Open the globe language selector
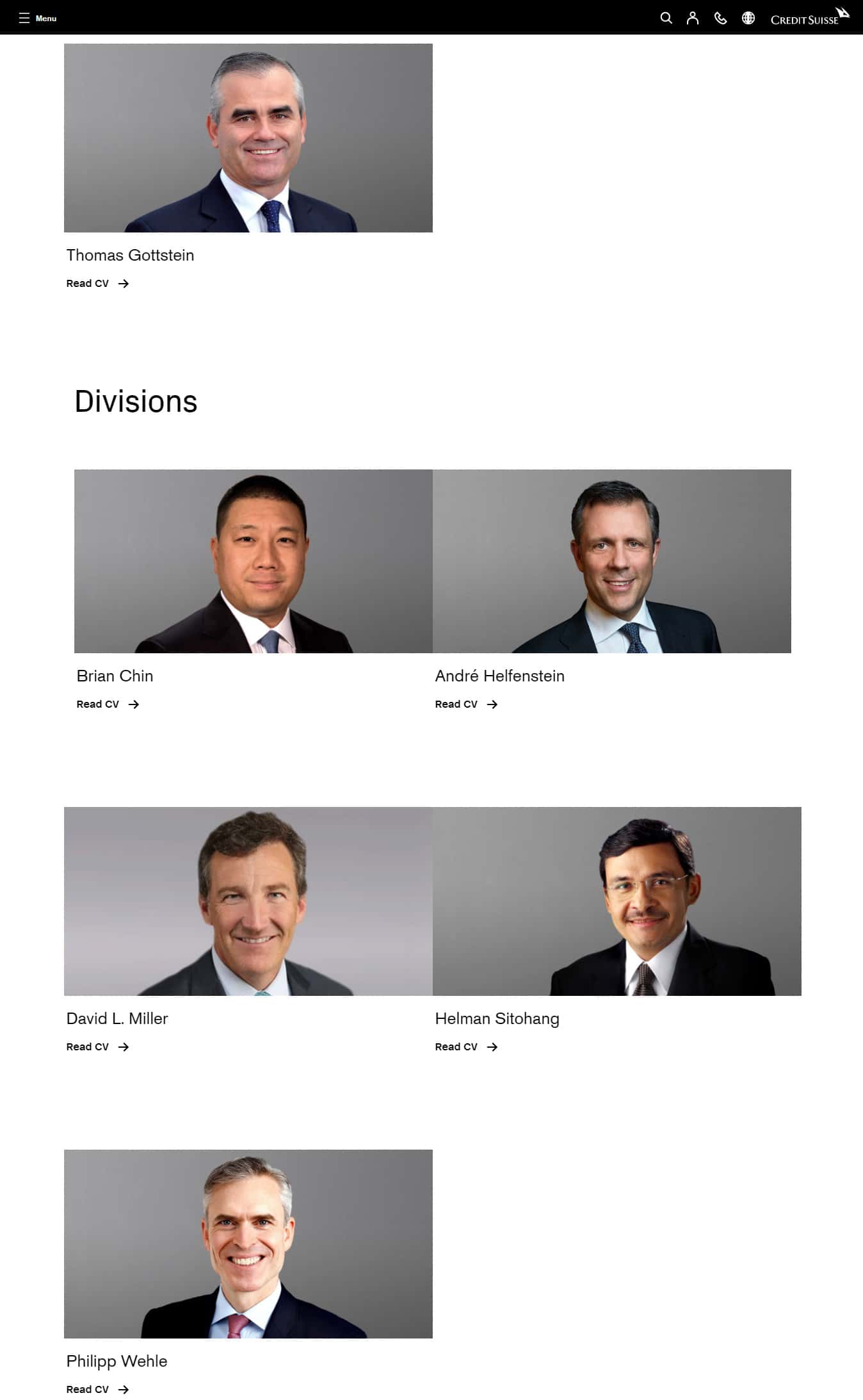This screenshot has height=1400, width=863. pyautogui.click(x=748, y=18)
